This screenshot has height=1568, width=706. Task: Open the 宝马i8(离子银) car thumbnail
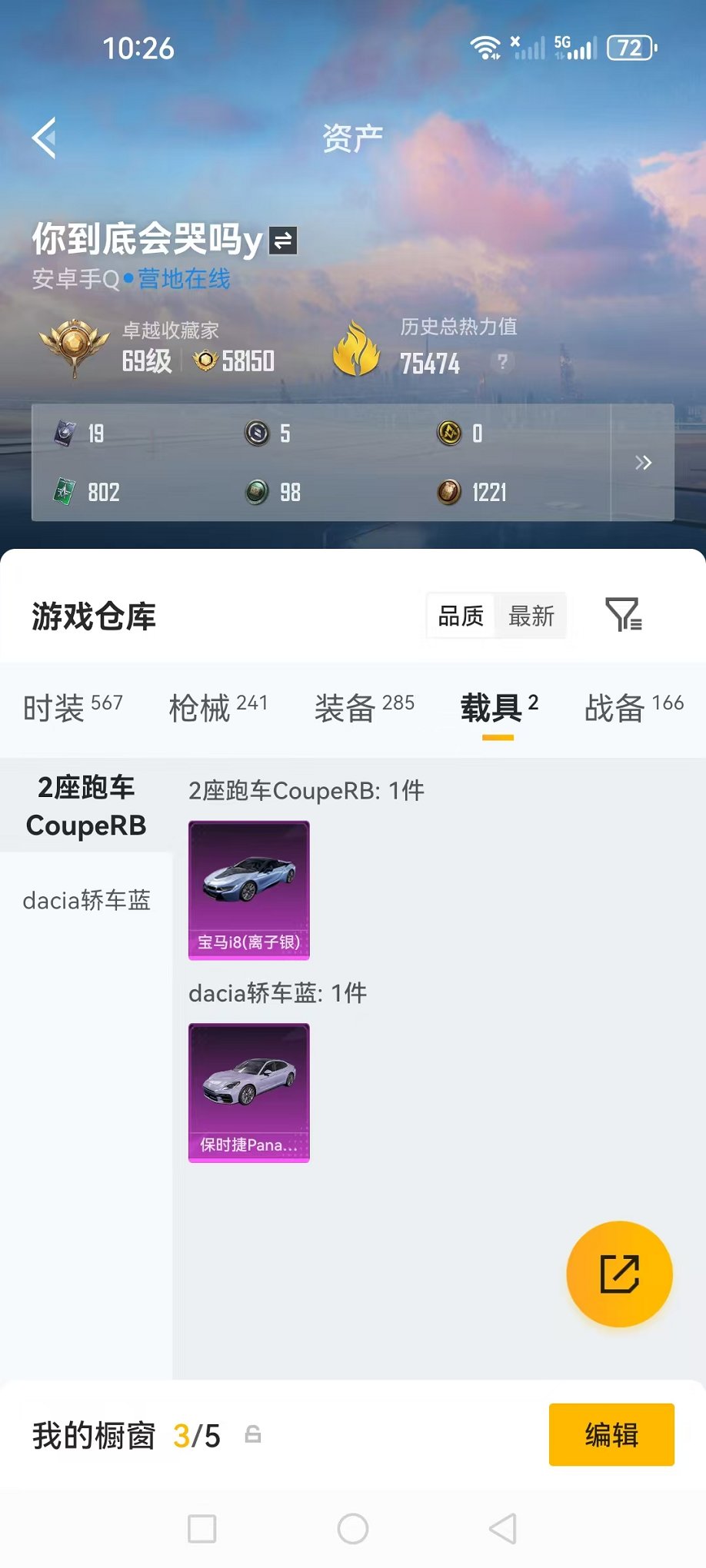(x=249, y=890)
